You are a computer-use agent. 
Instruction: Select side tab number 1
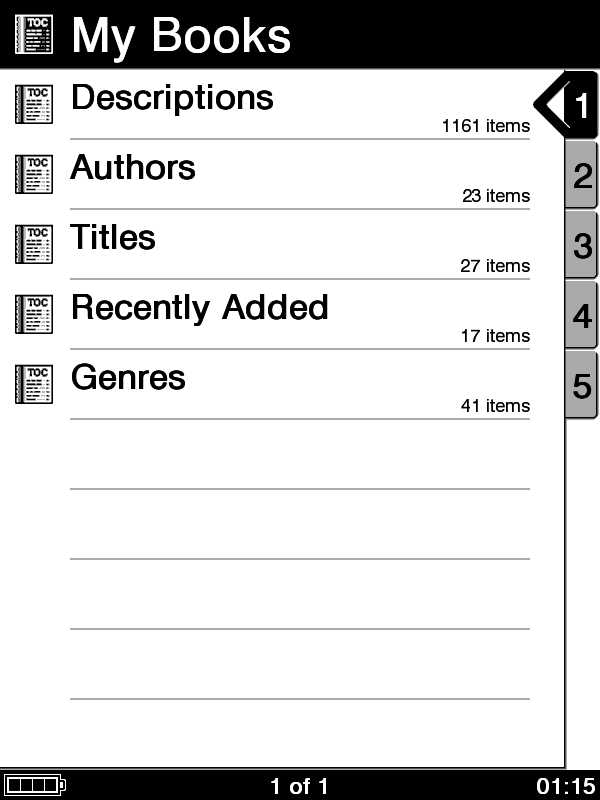coord(581,105)
